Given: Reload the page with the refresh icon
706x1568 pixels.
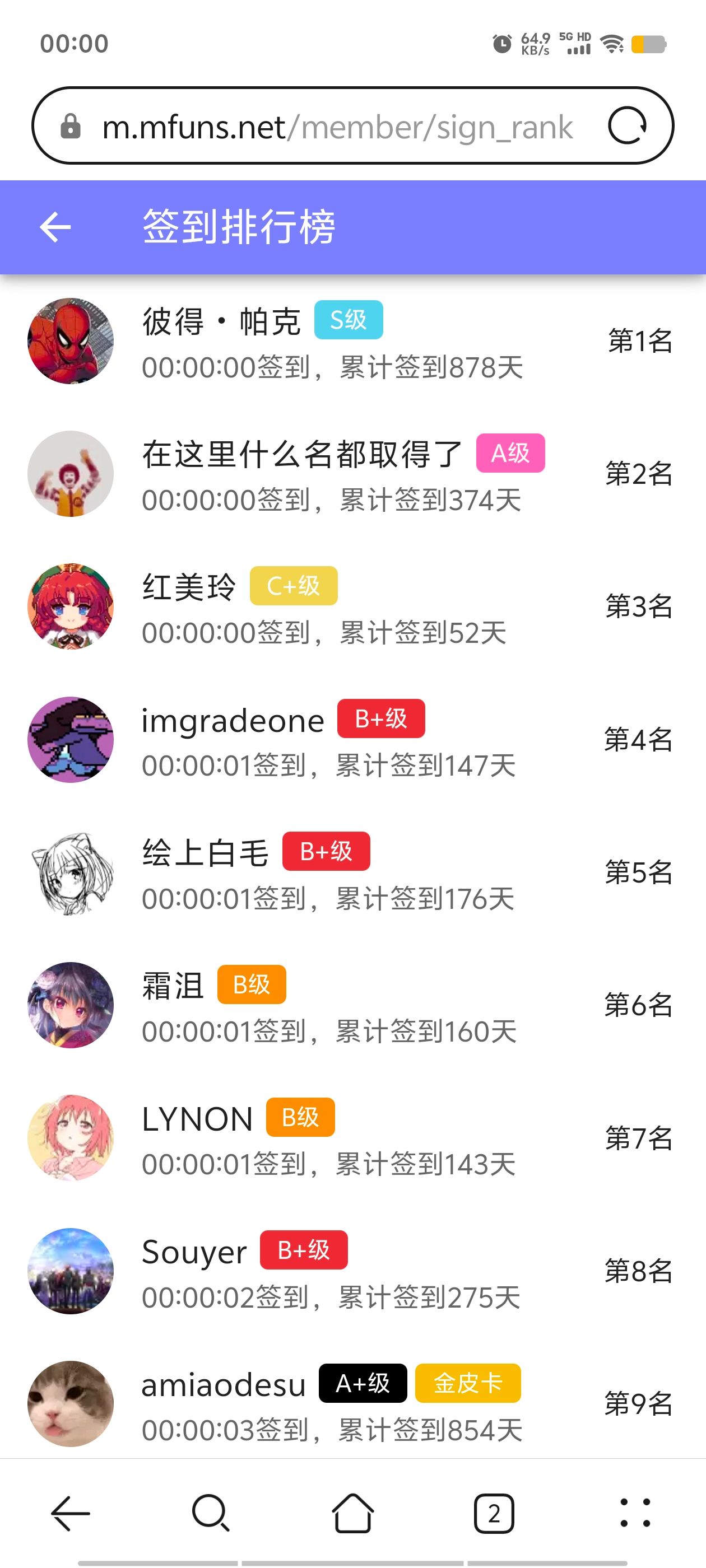Looking at the screenshot, I should coord(627,126).
